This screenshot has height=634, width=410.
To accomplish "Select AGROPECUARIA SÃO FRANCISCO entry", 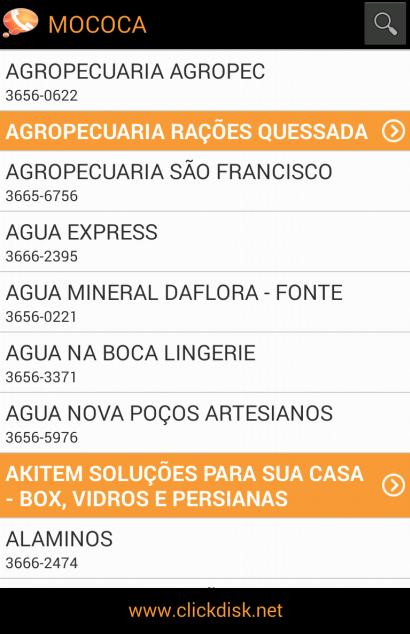I will click(x=205, y=181).
